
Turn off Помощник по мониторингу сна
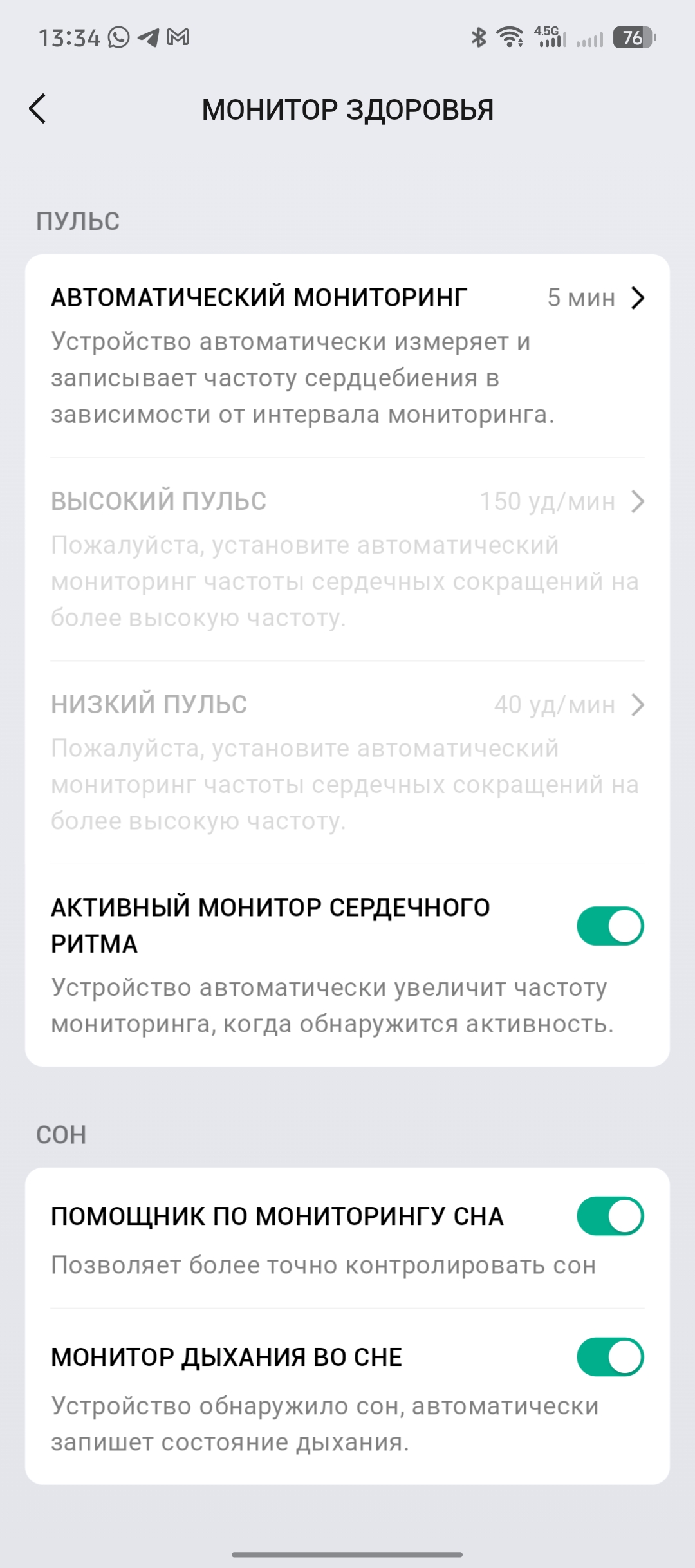tap(610, 1217)
